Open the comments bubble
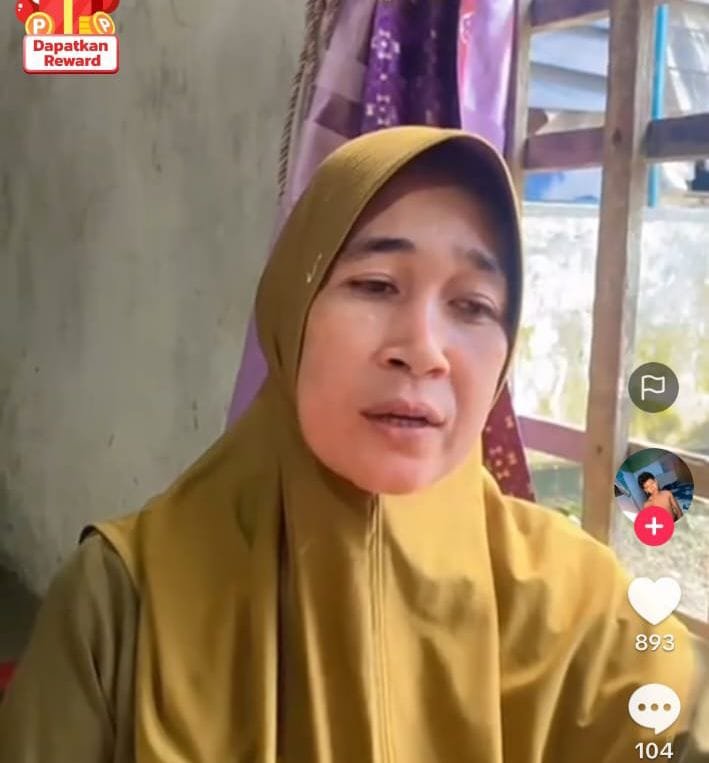709x763 pixels. pyautogui.click(x=654, y=709)
